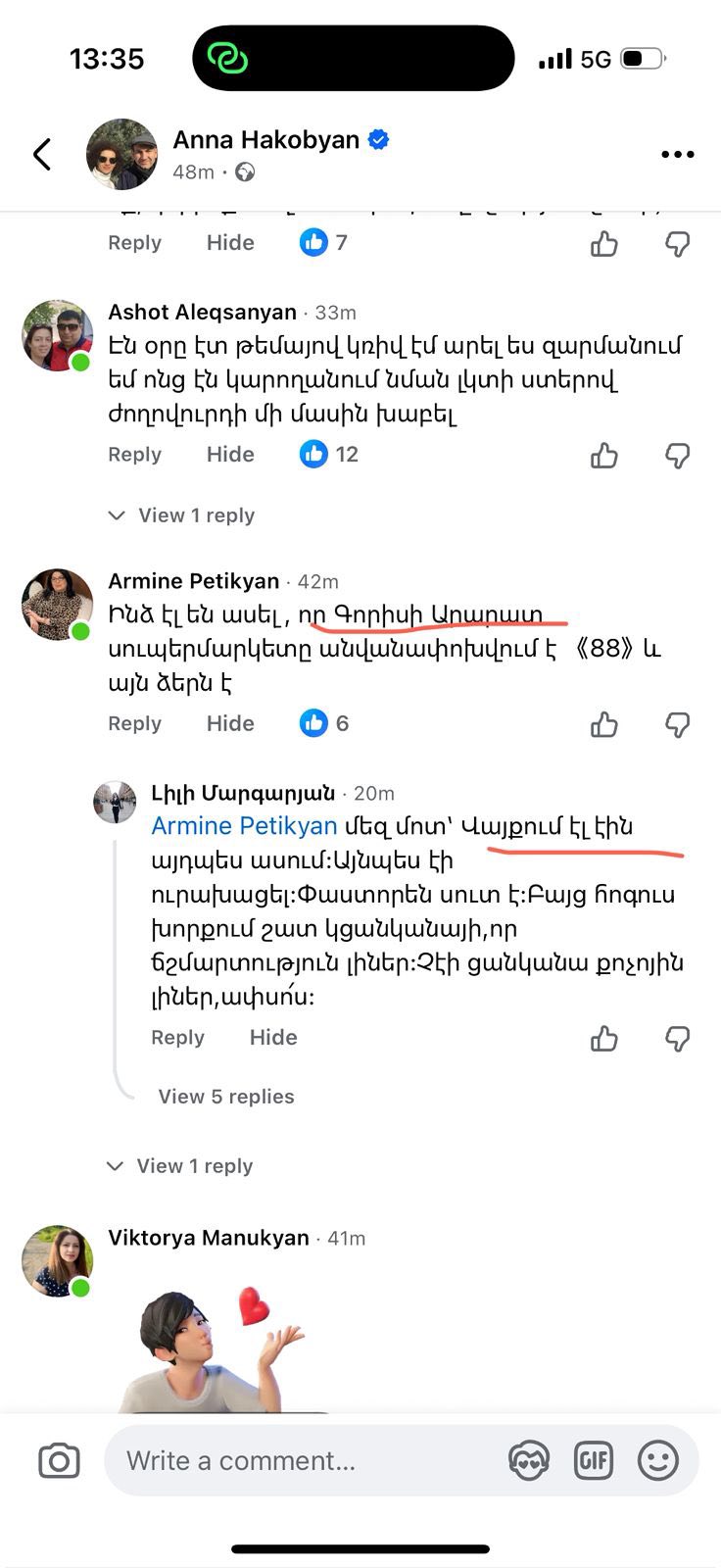Open the GIF picker
This screenshot has width=721, height=1568.
tap(594, 1461)
